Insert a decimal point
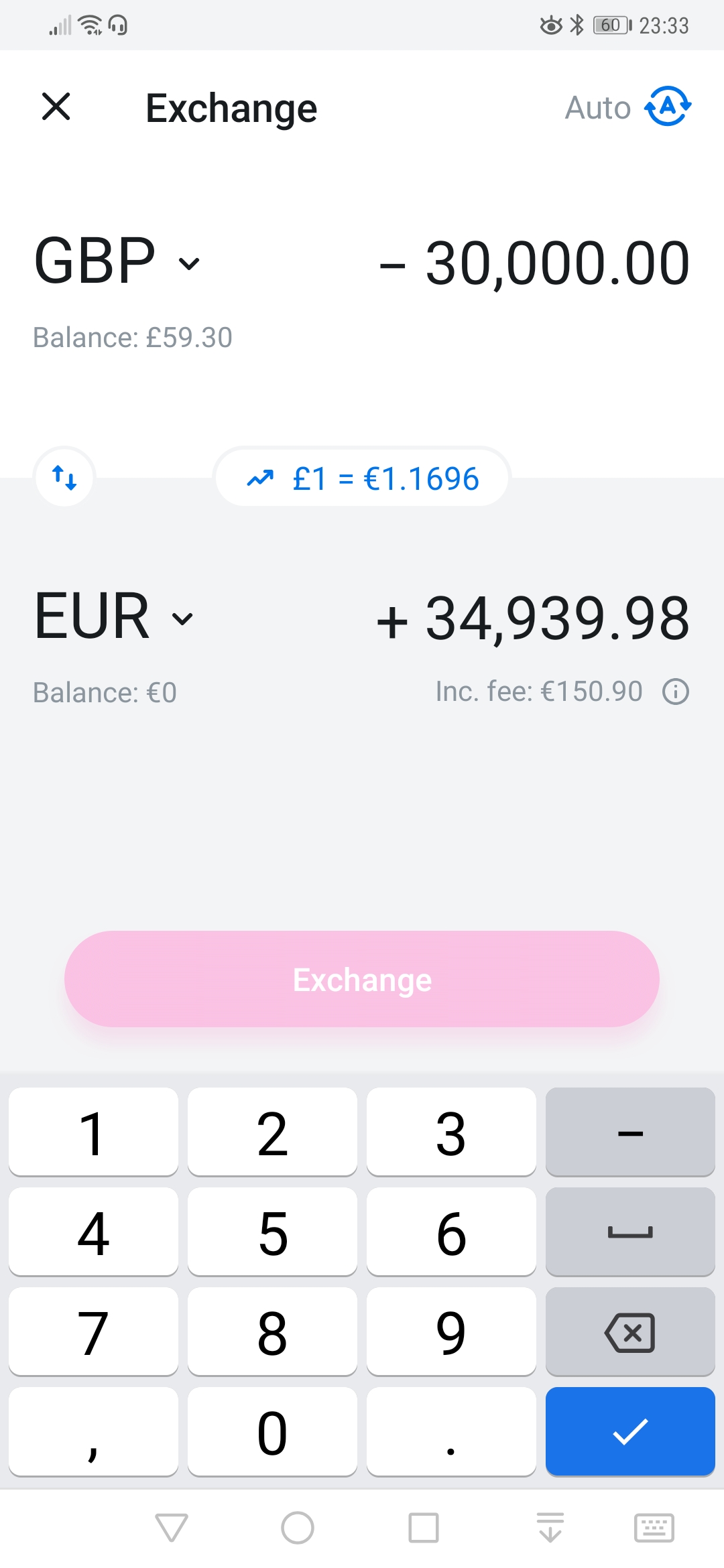Viewport: 724px width, 1568px height. (x=451, y=1431)
